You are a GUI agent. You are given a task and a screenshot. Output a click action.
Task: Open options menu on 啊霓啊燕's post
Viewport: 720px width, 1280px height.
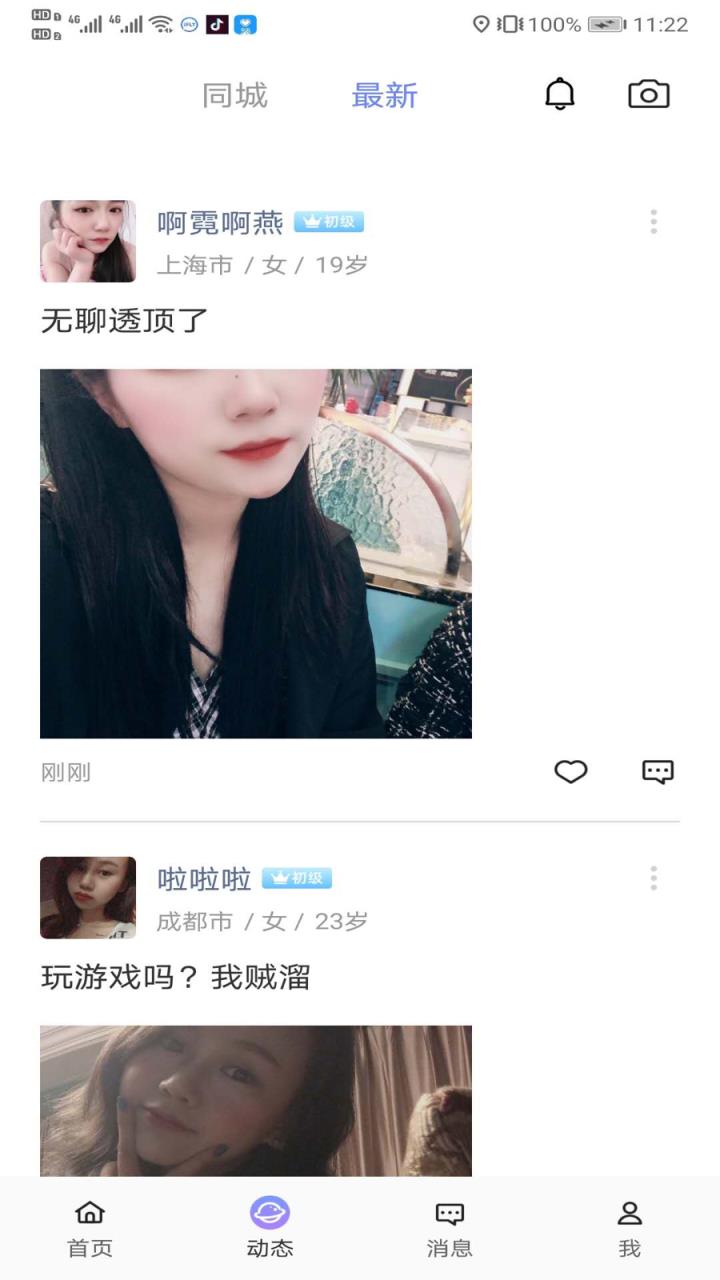pos(653,222)
